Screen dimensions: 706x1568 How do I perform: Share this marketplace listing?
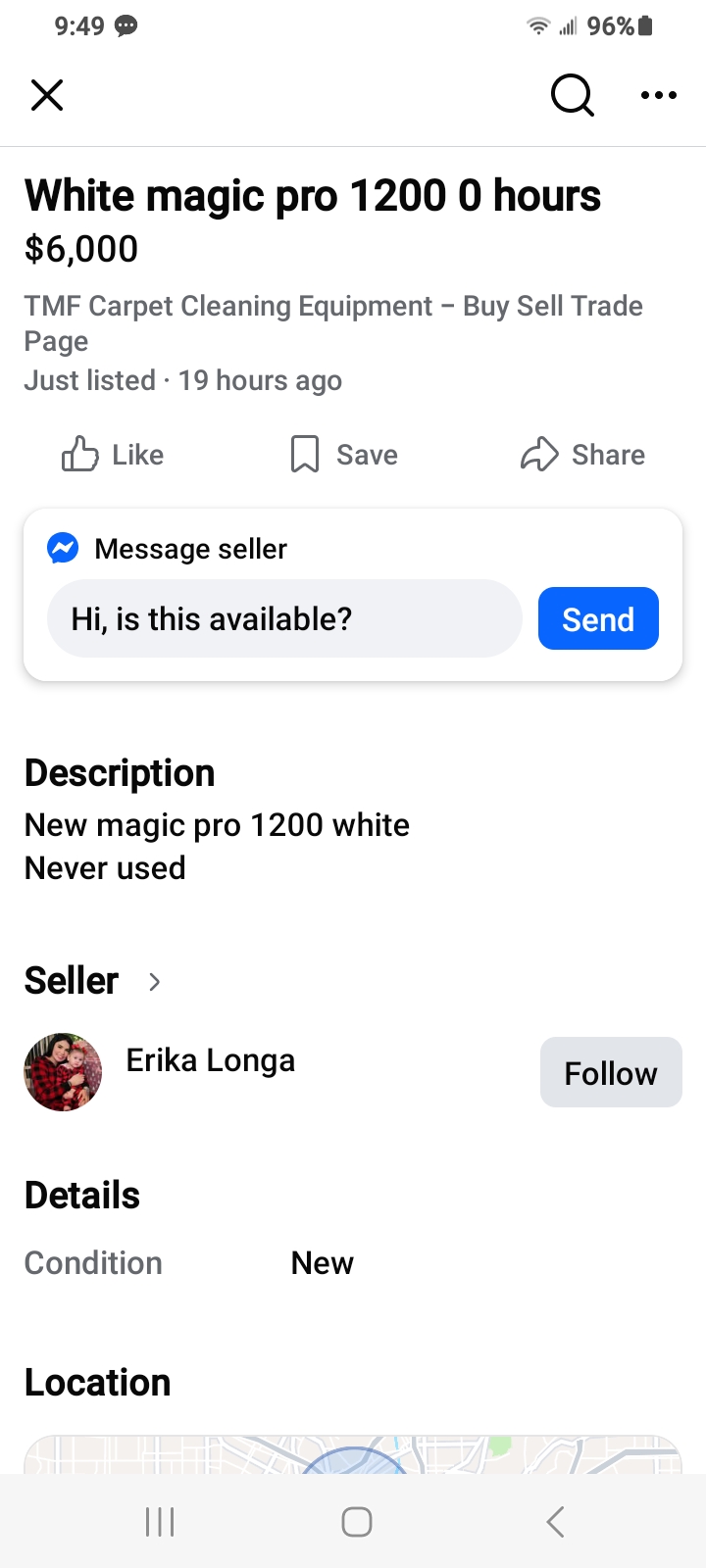(582, 455)
